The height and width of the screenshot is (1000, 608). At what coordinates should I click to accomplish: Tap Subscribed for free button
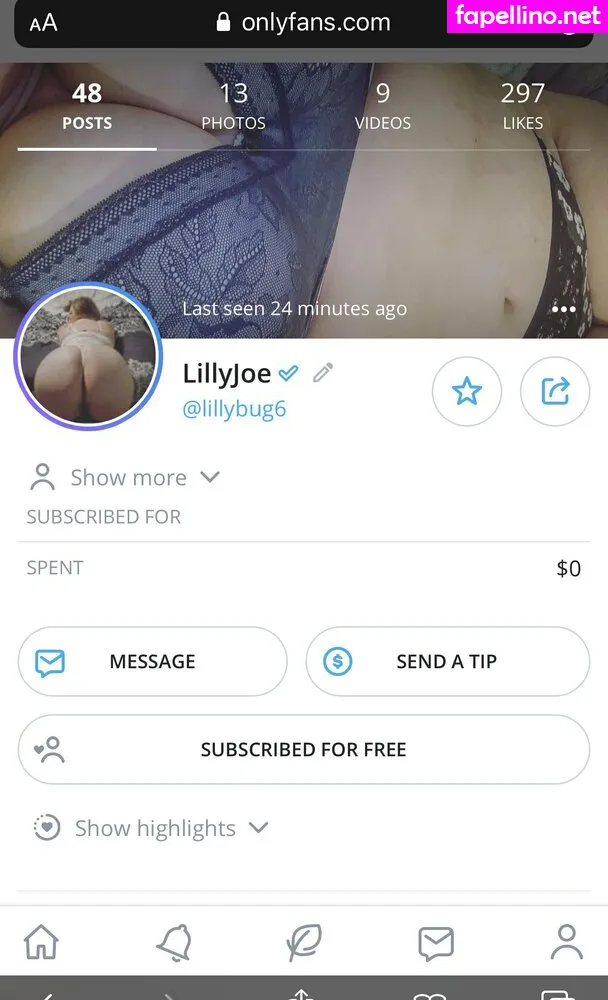303,749
